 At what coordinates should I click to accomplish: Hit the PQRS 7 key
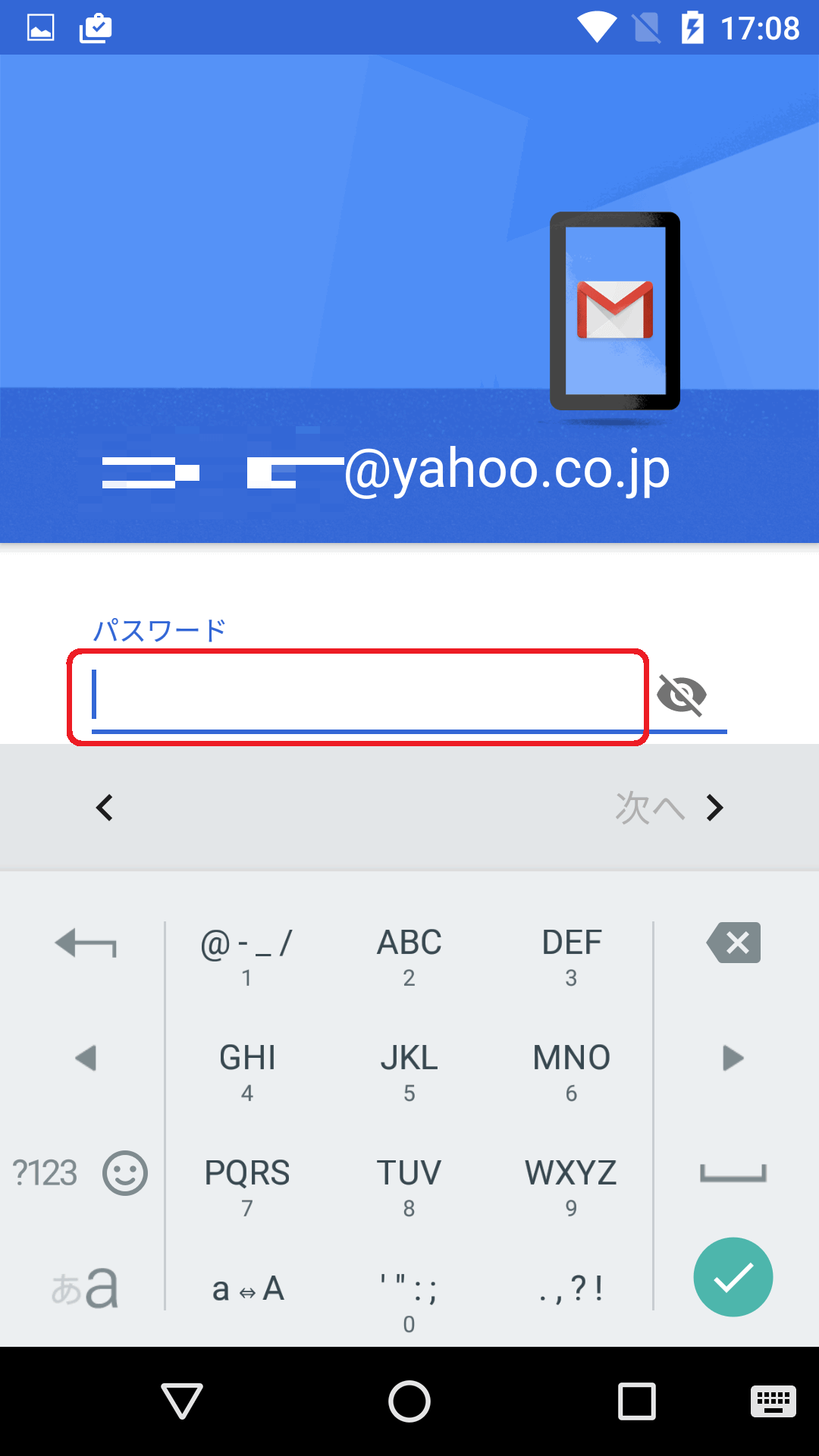pos(247,1186)
